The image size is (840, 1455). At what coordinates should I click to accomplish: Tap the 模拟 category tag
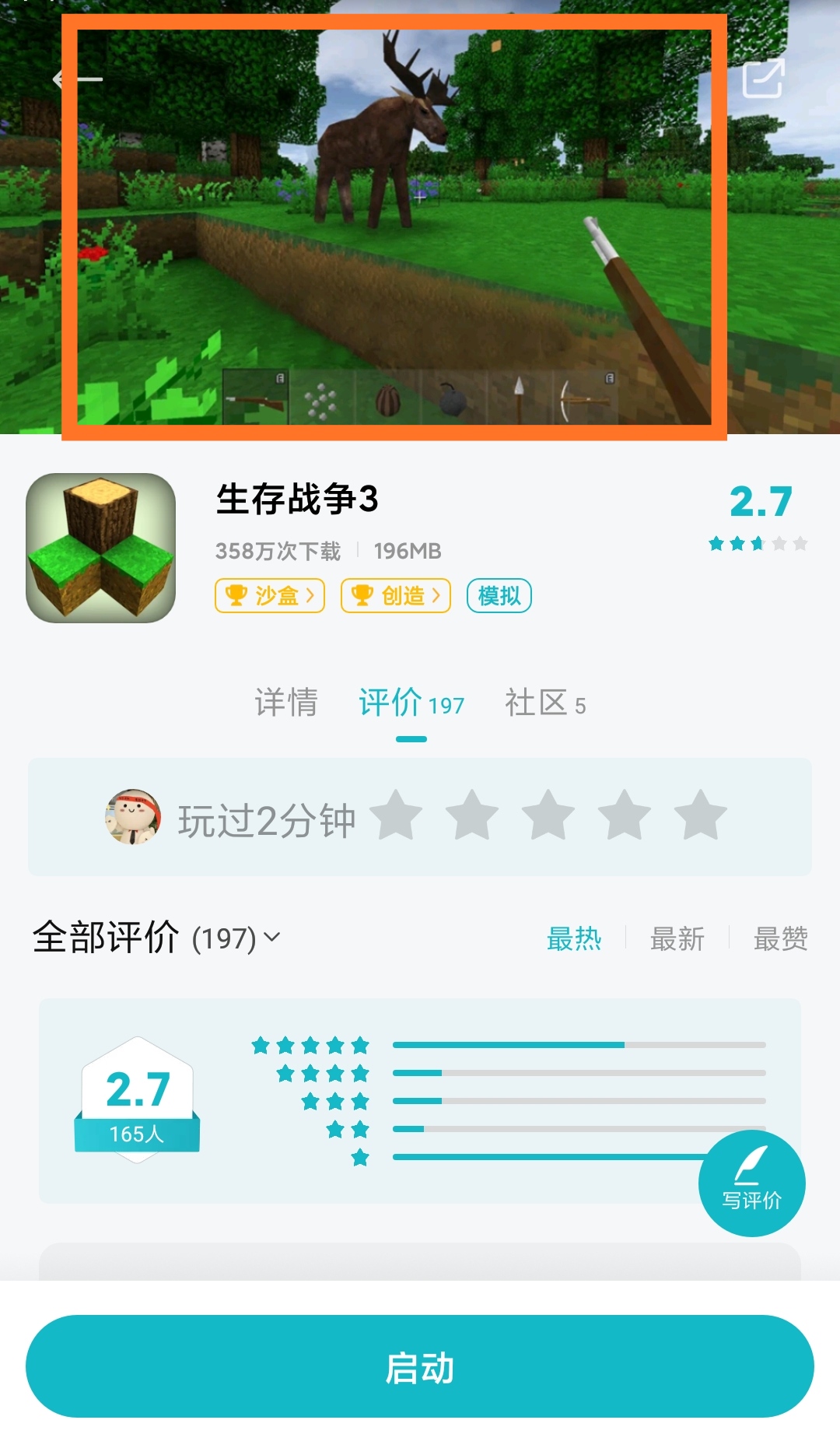[x=499, y=596]
